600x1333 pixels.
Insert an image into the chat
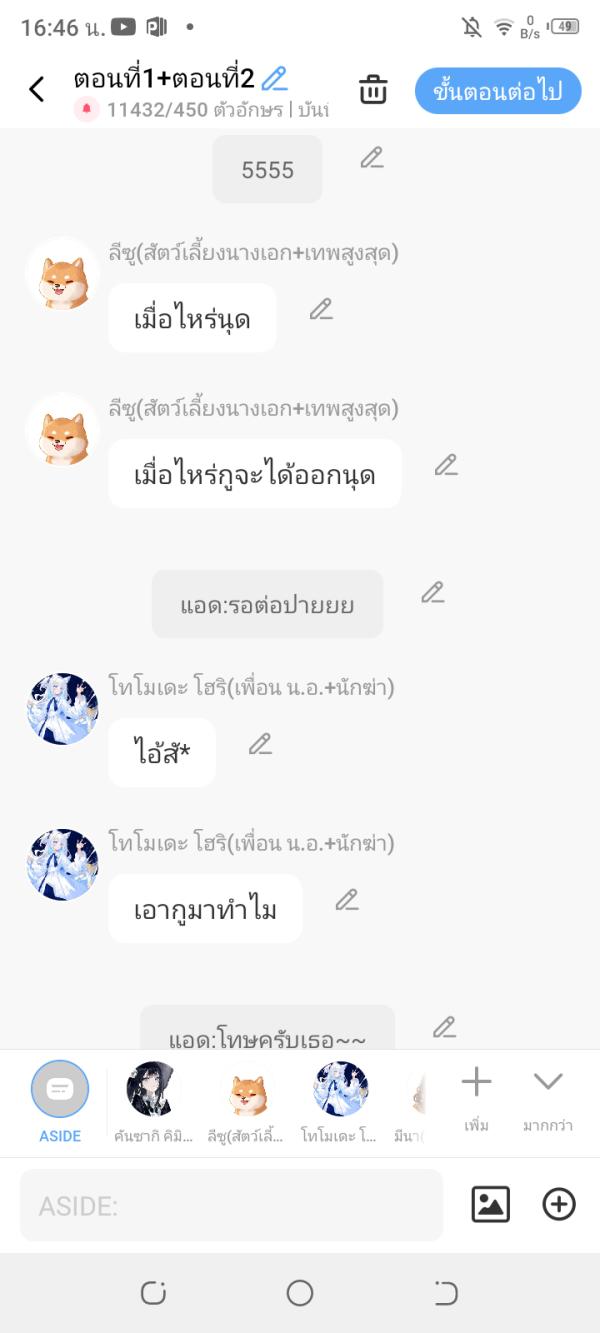point(491,1204)
